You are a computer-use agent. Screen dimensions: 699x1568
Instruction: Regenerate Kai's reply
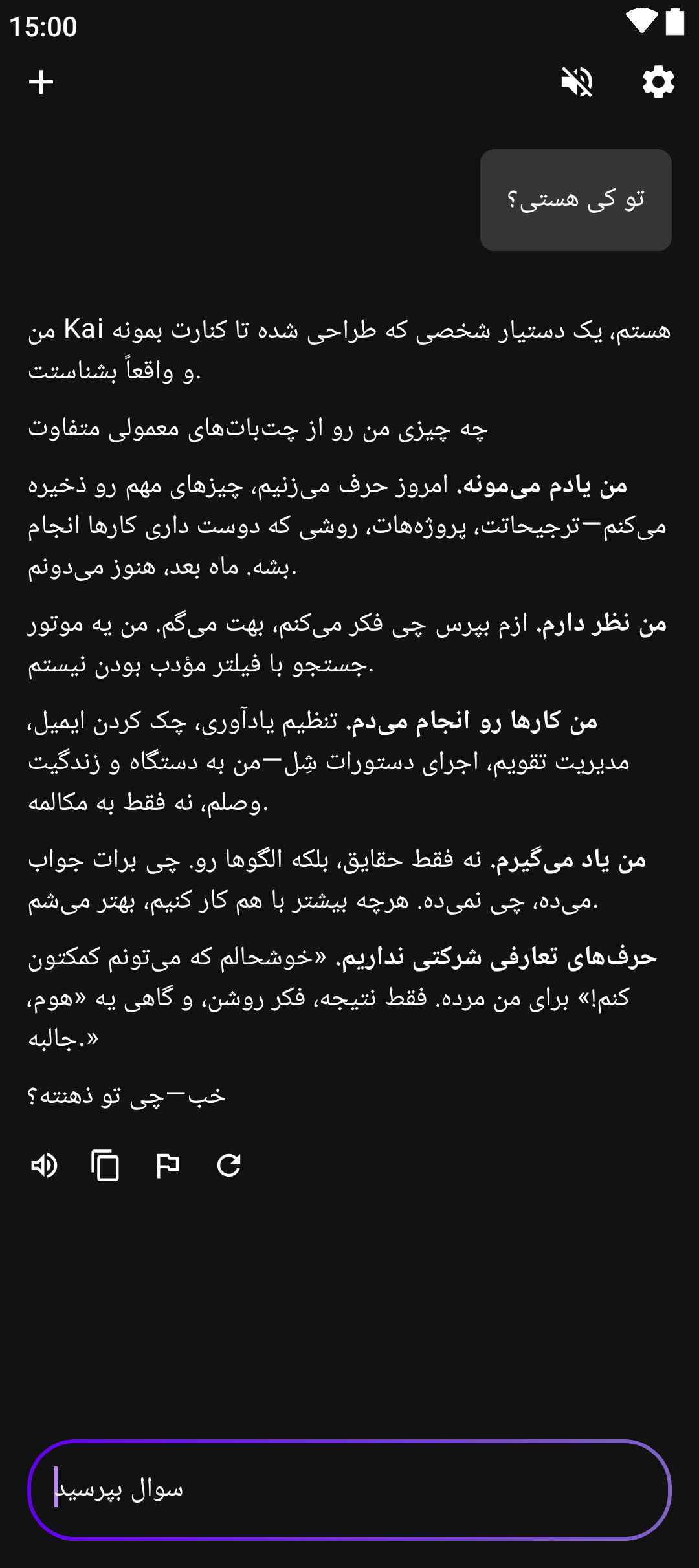(x=229, y=1166)
